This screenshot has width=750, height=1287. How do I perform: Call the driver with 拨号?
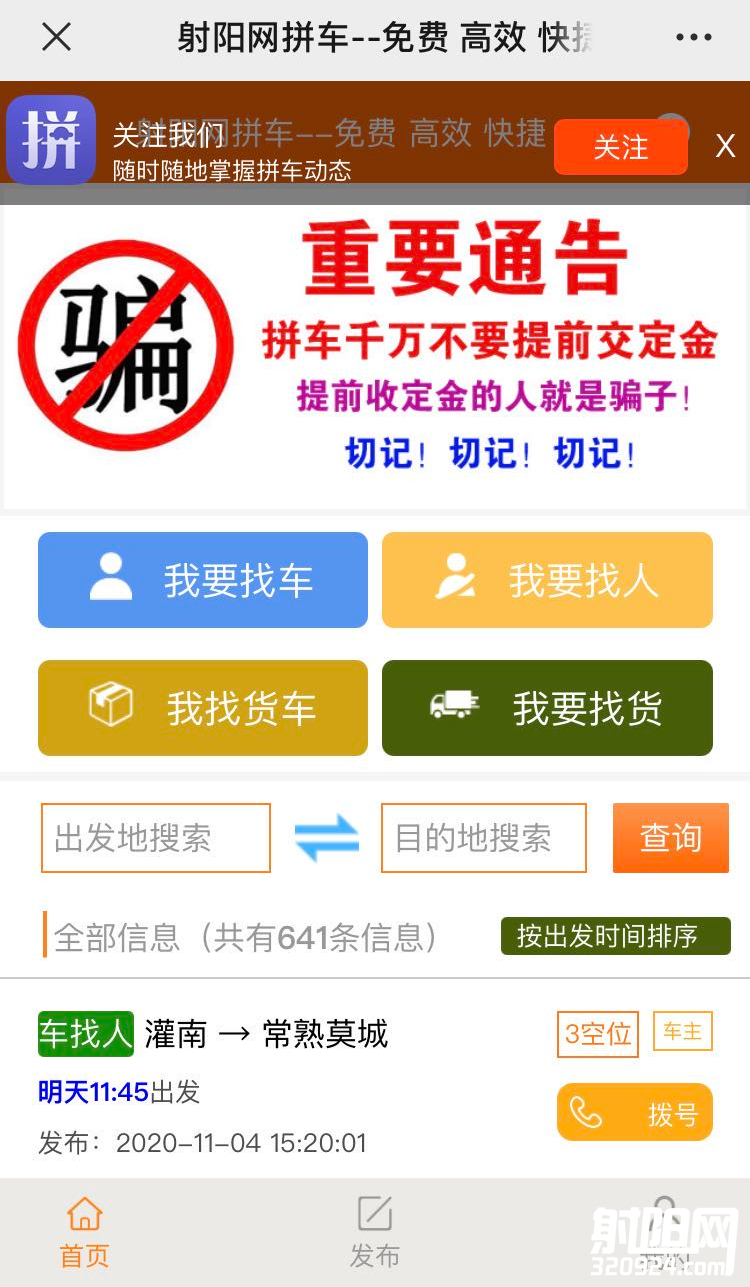pos(634,1112)
